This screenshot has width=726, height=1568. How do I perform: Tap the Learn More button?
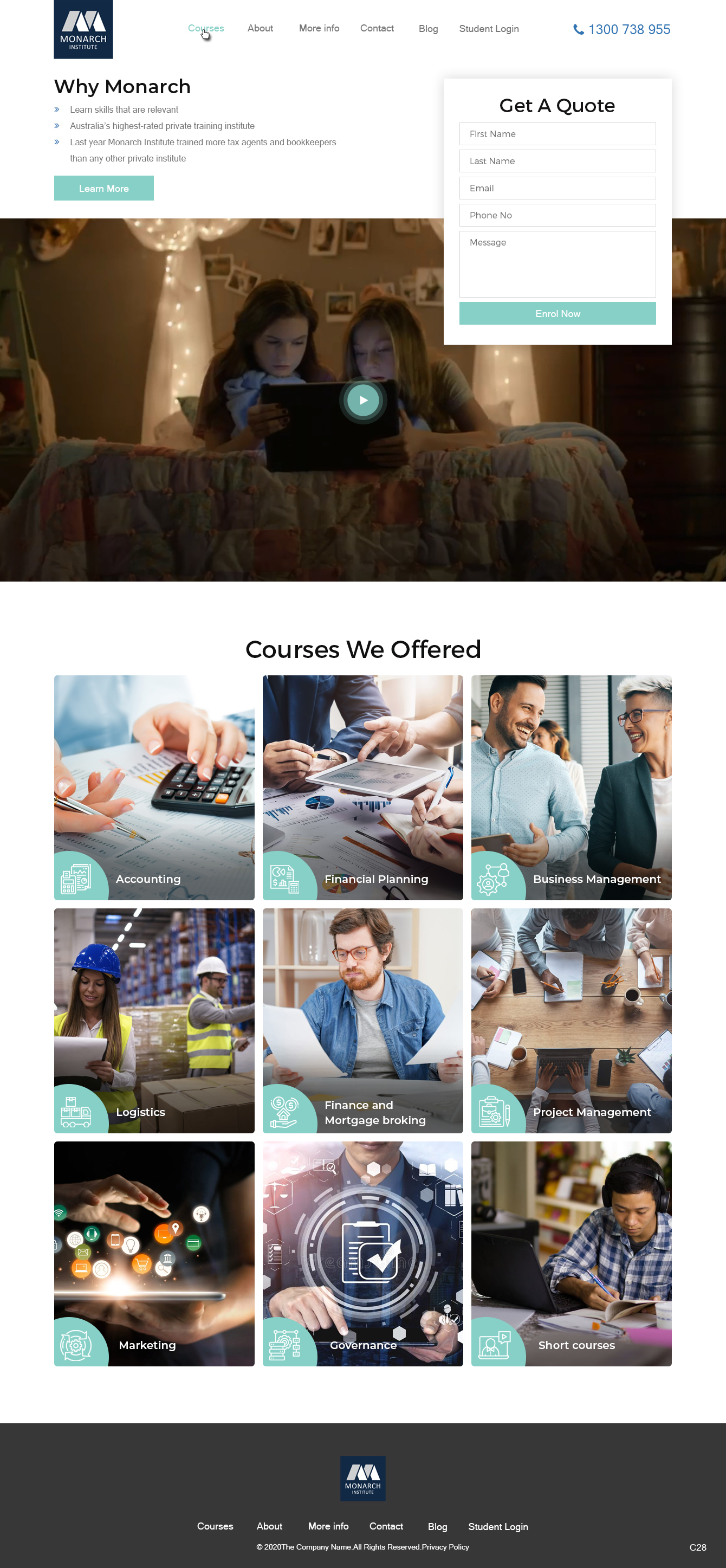point(103,188)
